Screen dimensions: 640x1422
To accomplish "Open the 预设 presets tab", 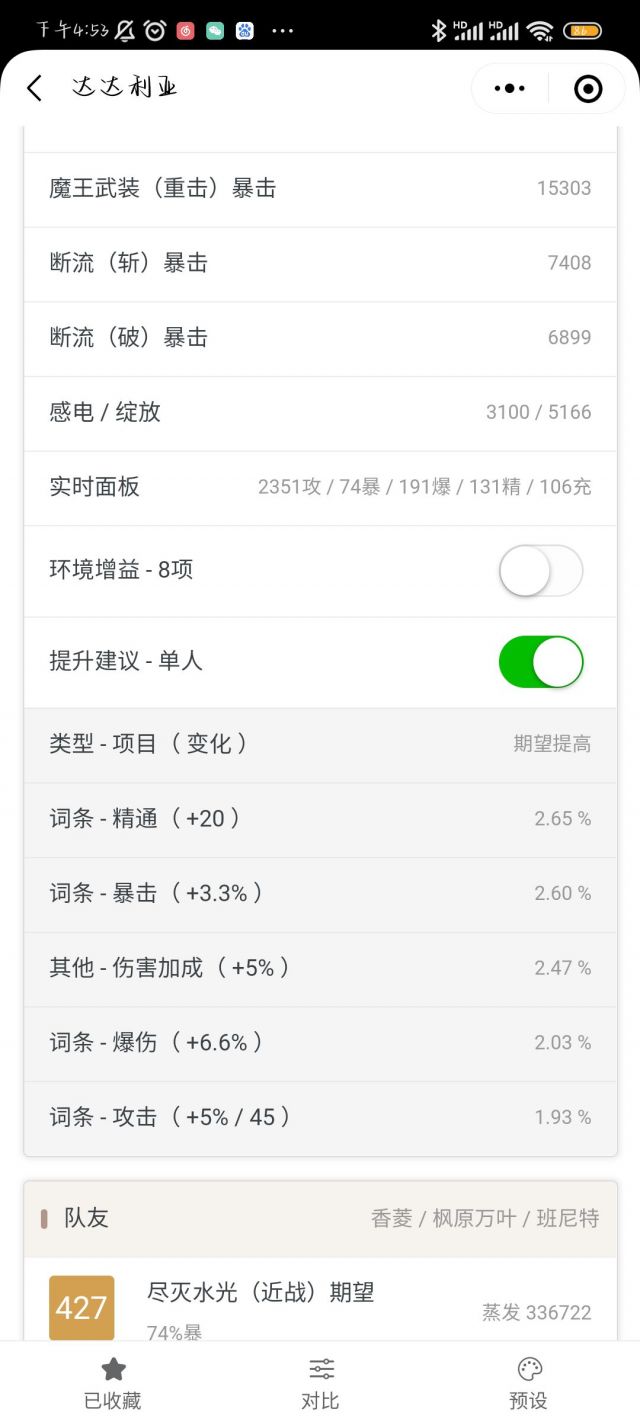I will (529, 1383).
